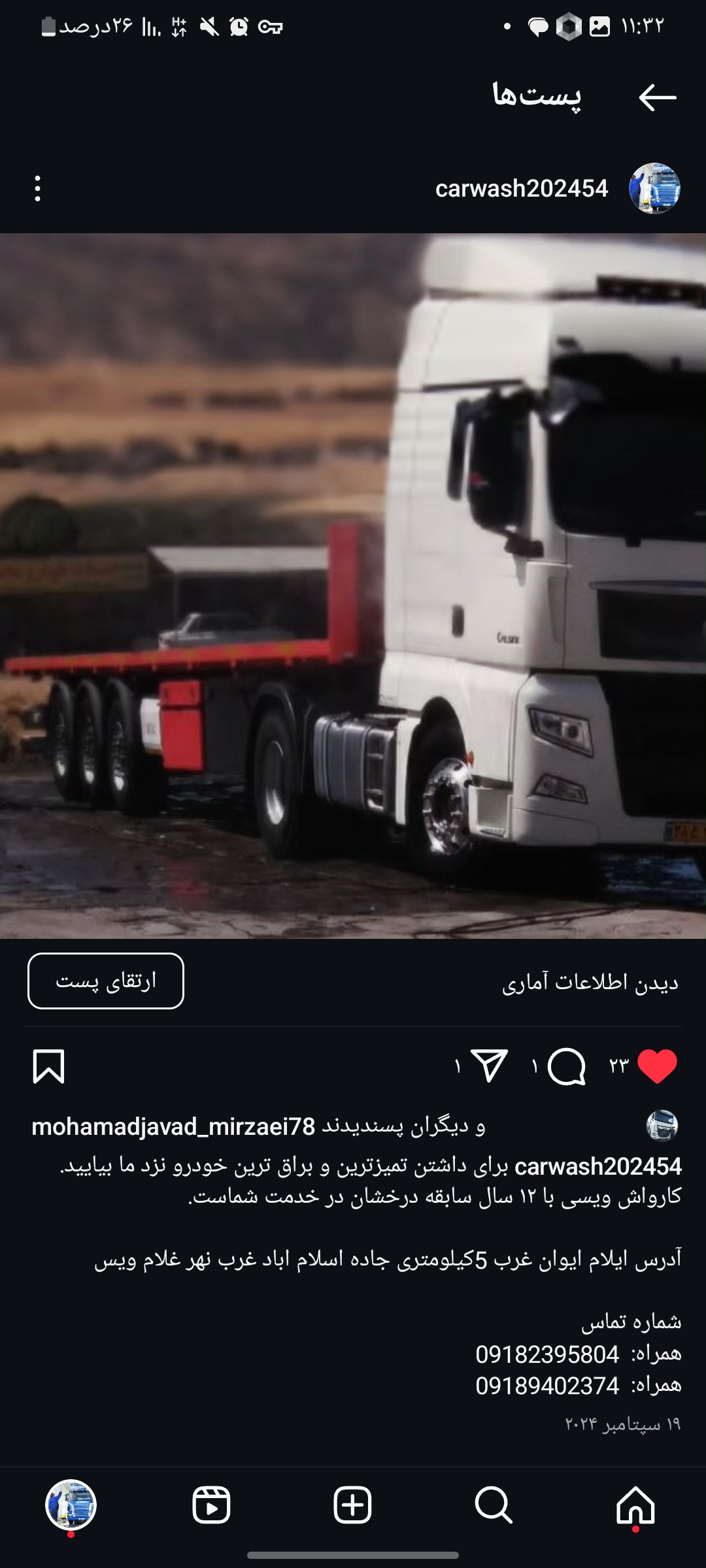This screenshot has width=706, height=1568.
Task: Open mohamadjavad_mirzaei78 from the likes line
Action: [x=173, y=1127]
